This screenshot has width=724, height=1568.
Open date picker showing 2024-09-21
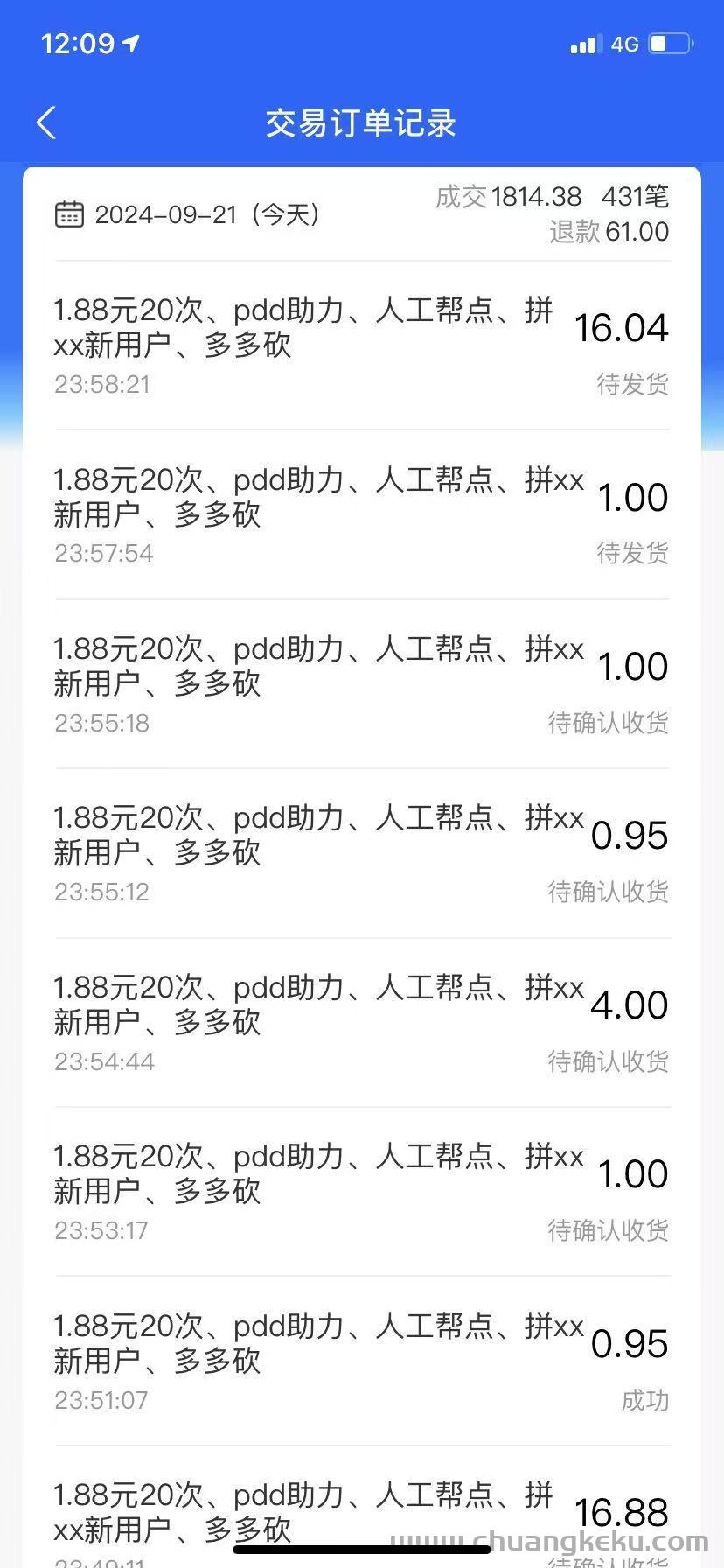188,214
